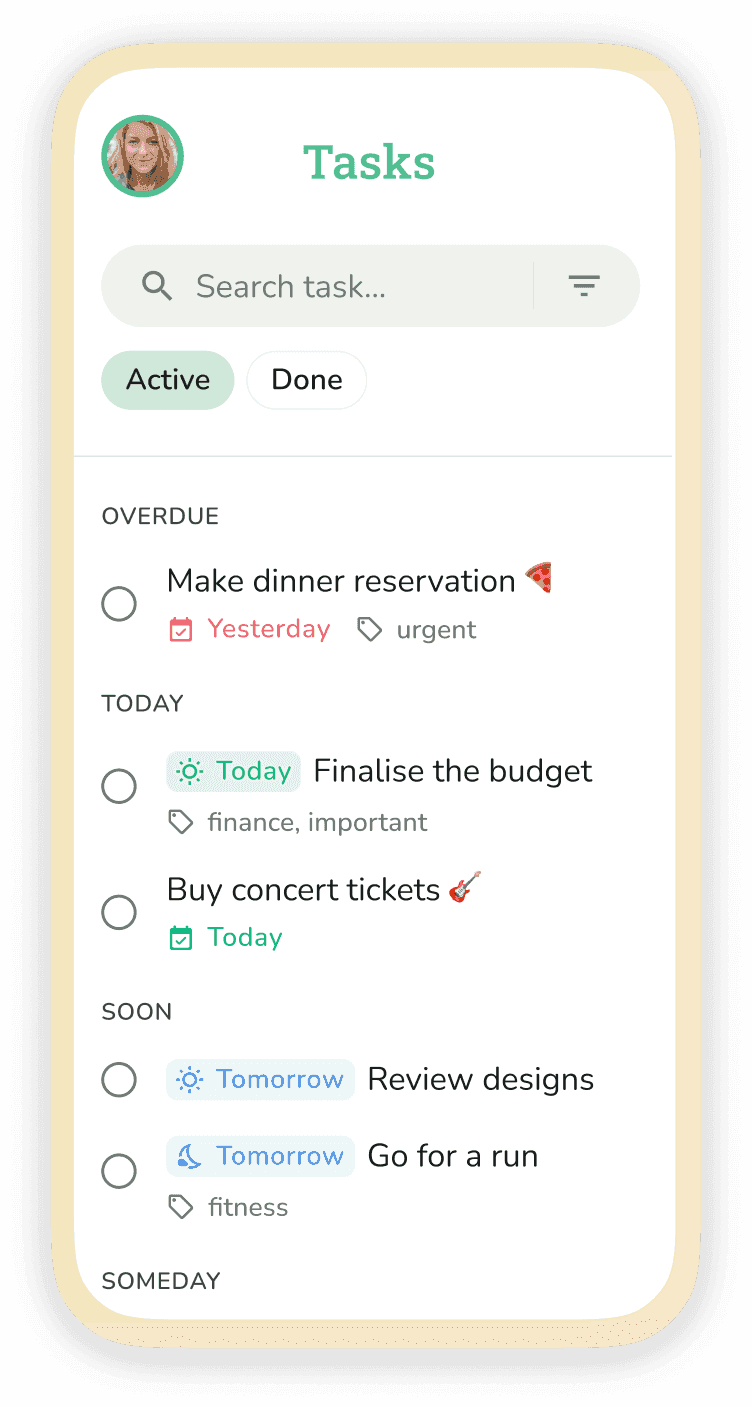Image resolution: width=752 pixels, height=1407 pixels.
Task: Open the SOMEDAY section header
Action: pyautogui.click(x=160, y=1280)
